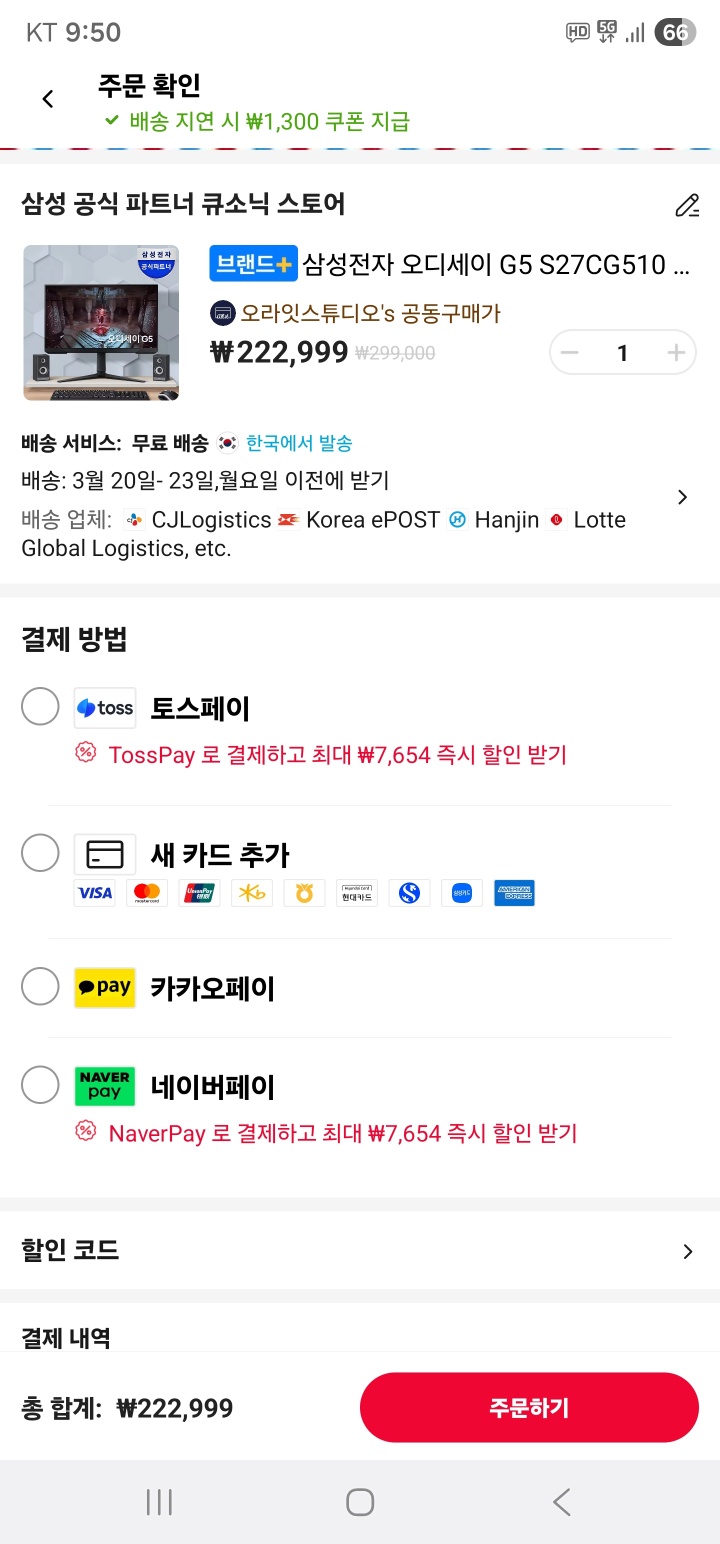Open the 할인 코드 row
Screen dimensions: 720x1544
(x=360, y=1250)
